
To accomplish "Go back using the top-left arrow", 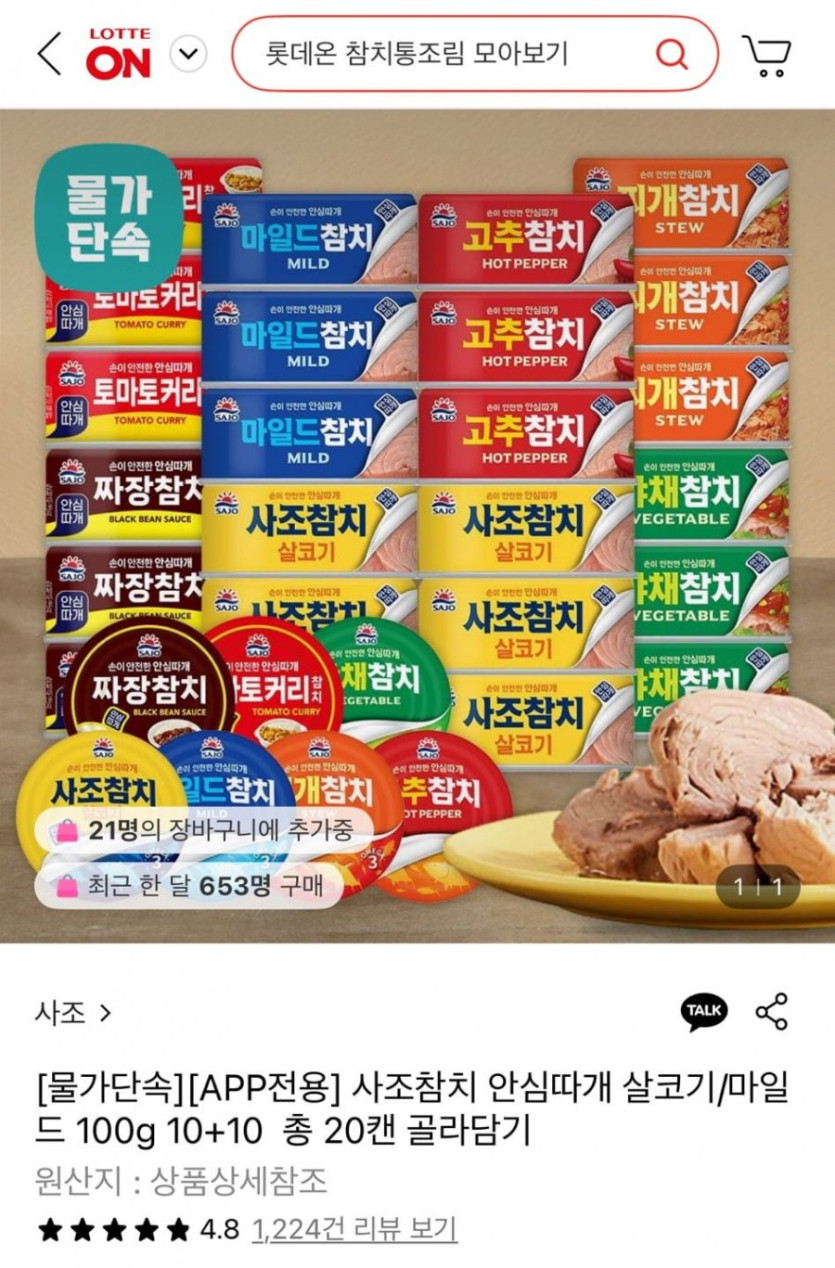I will (49, 53).
